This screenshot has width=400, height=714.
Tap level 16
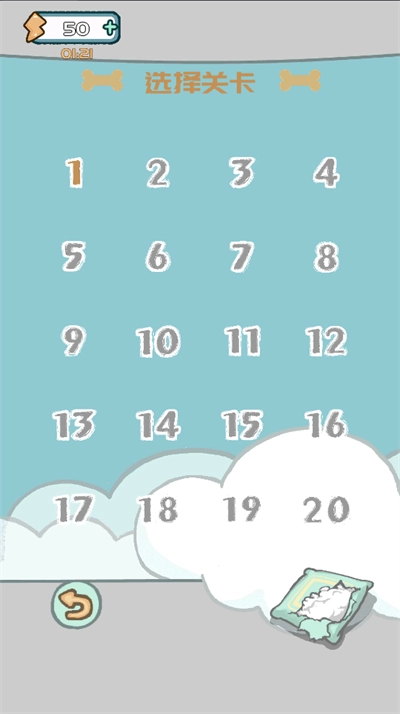tap(326, 423)
